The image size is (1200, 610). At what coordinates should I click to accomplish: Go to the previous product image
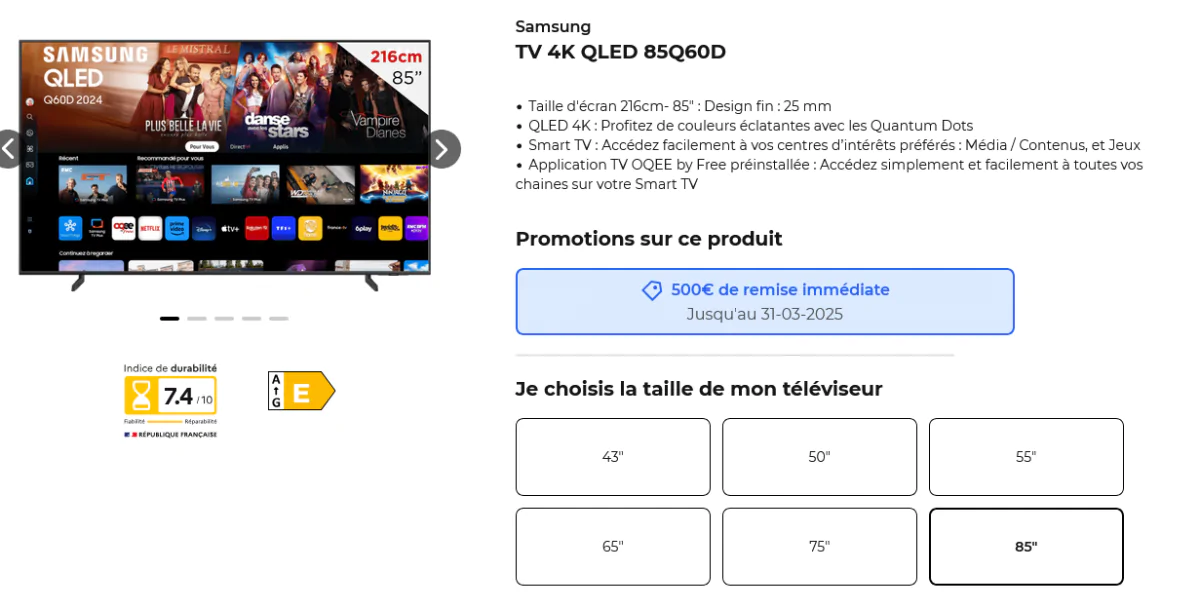click(x=8, y=149)
